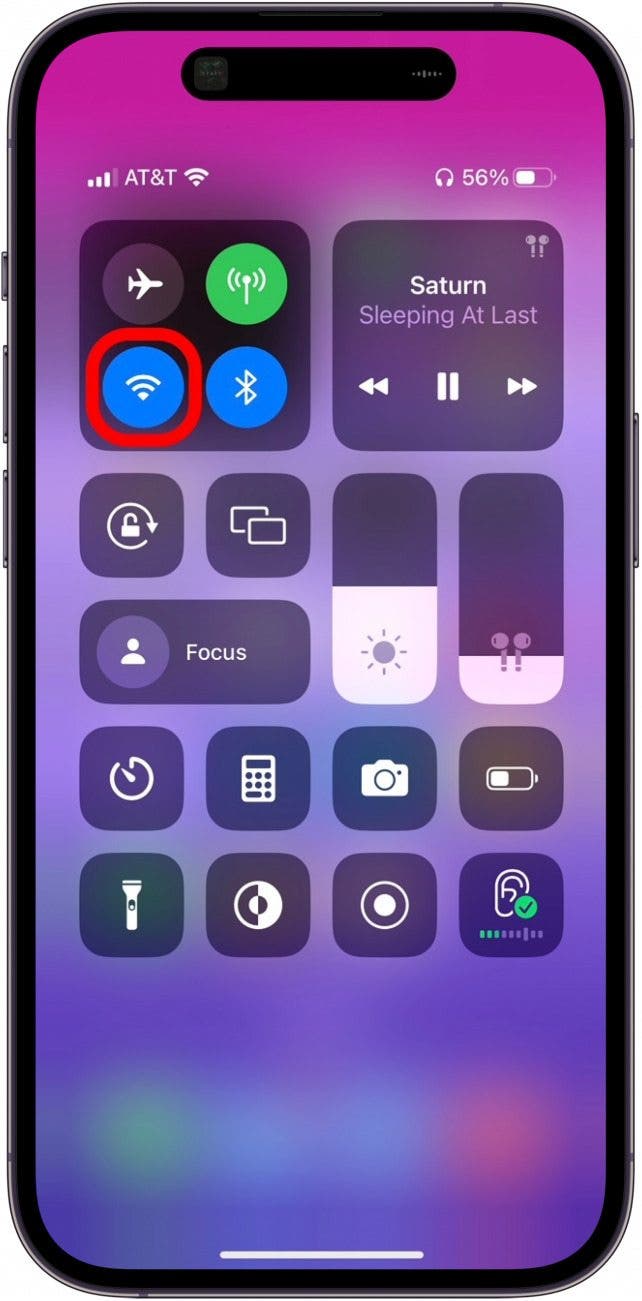Open Focus modes
Viewport: 642px width, 1301px height.
point(195,652)
